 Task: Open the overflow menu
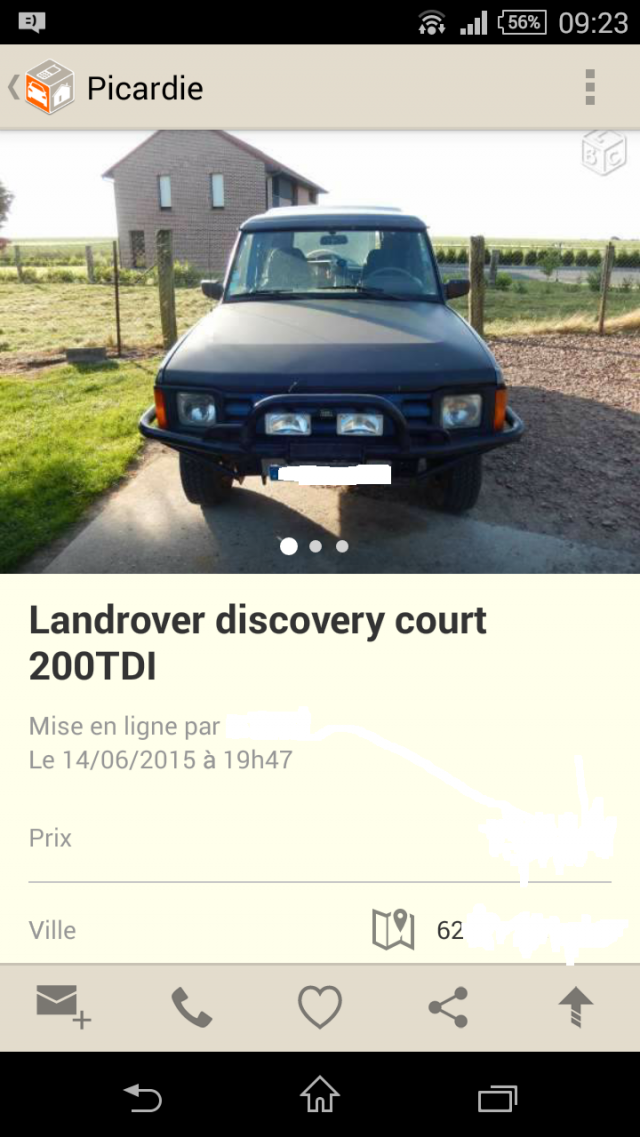[x=590, y=88]
